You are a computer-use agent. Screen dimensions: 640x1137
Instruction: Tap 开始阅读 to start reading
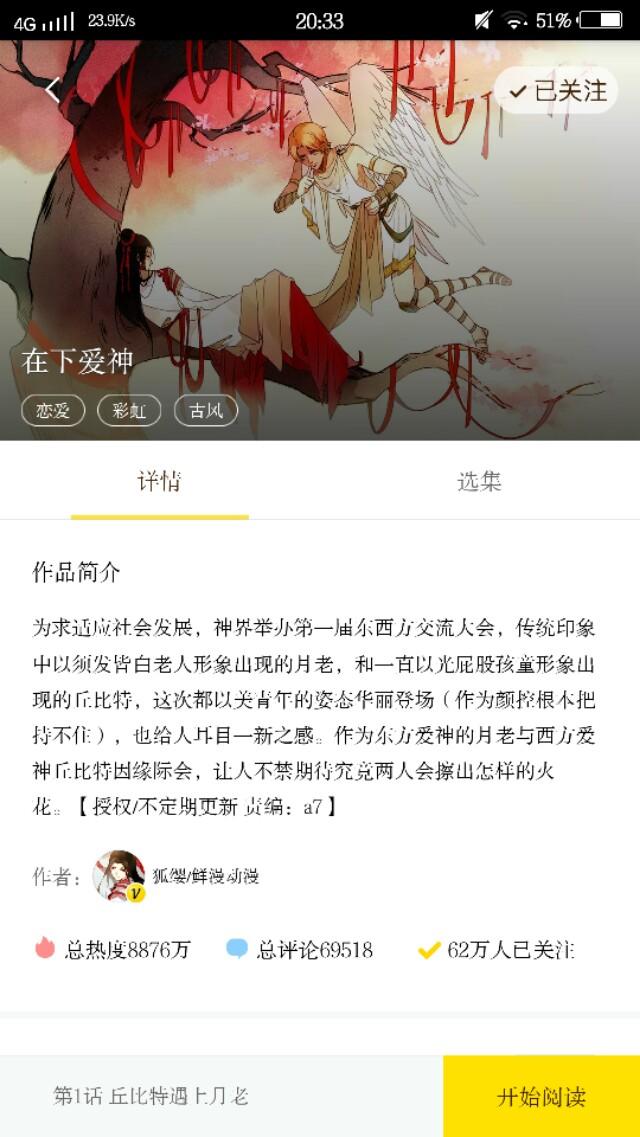[x=541, y=1096]
